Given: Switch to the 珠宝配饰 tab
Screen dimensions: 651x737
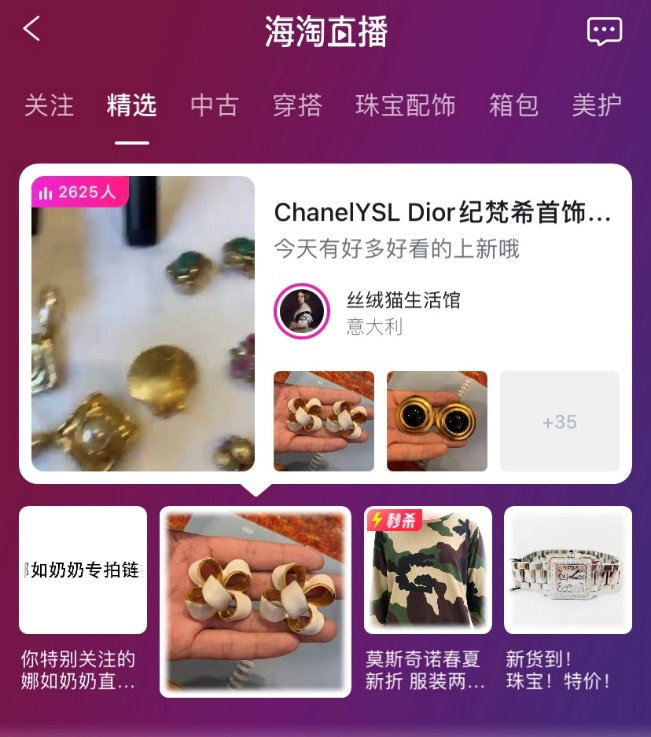Looking at the screenshot, I should (x=405, y=105).
